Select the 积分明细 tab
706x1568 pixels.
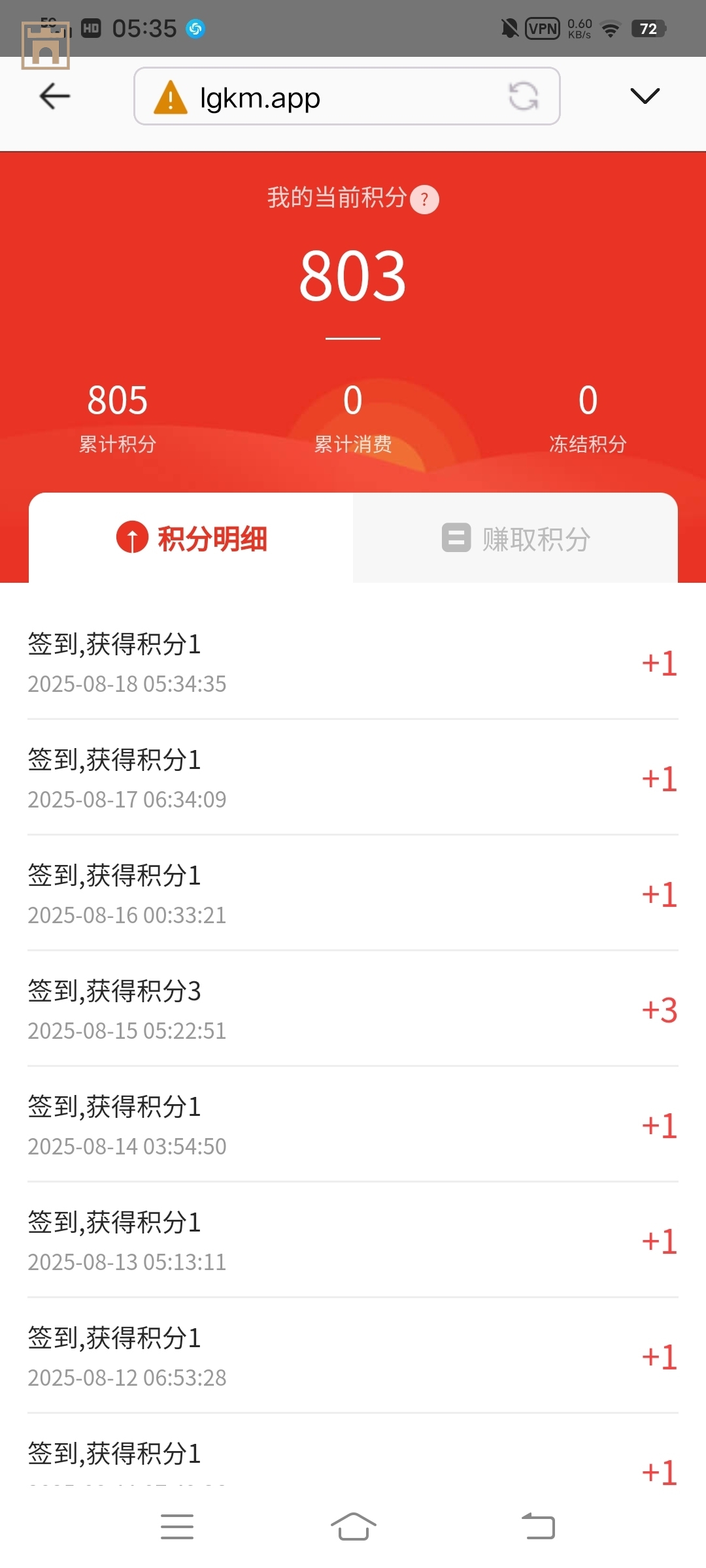pyautogui.click(x=192, y=539)
